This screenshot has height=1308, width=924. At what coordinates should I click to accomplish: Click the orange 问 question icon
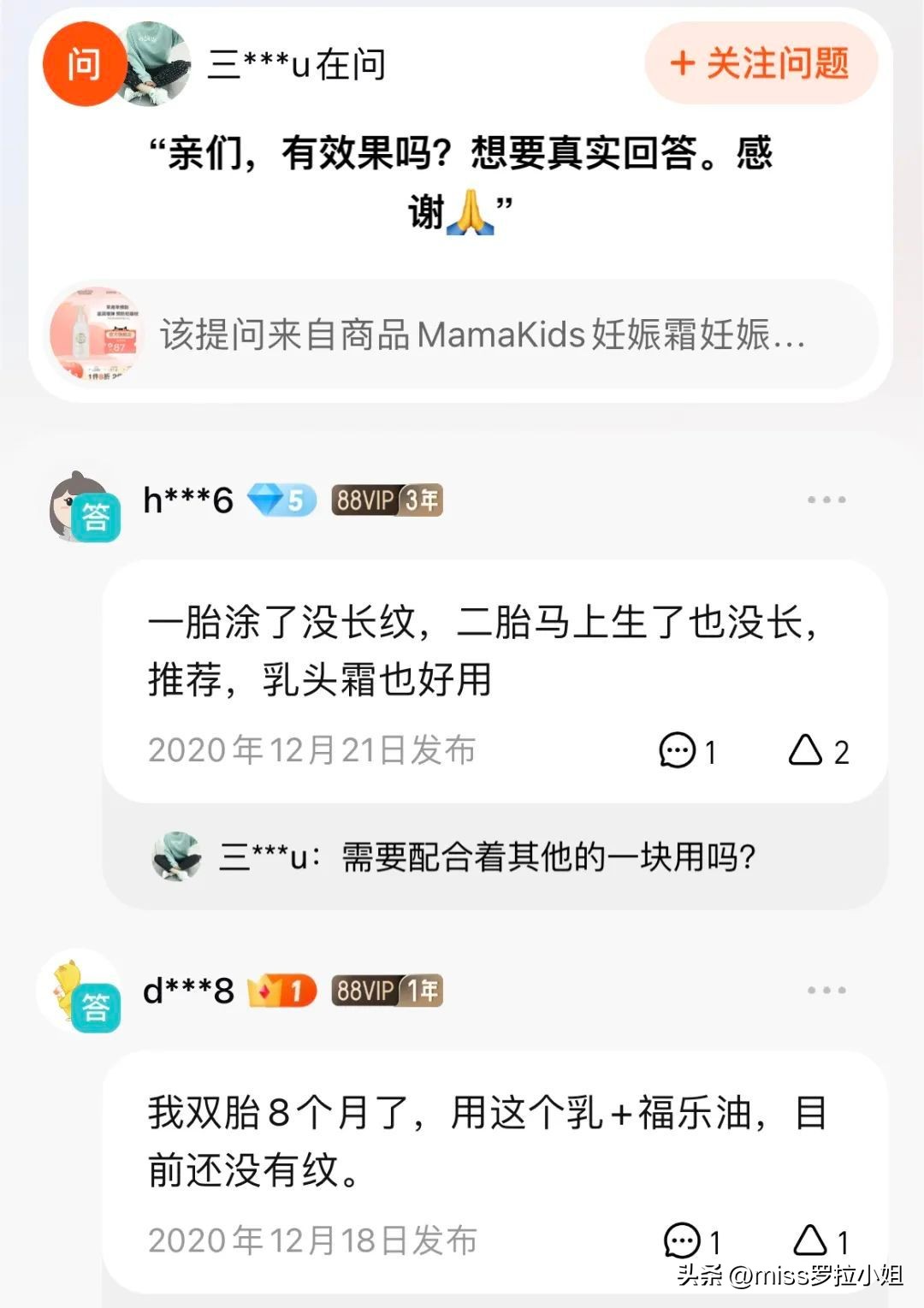83,62
